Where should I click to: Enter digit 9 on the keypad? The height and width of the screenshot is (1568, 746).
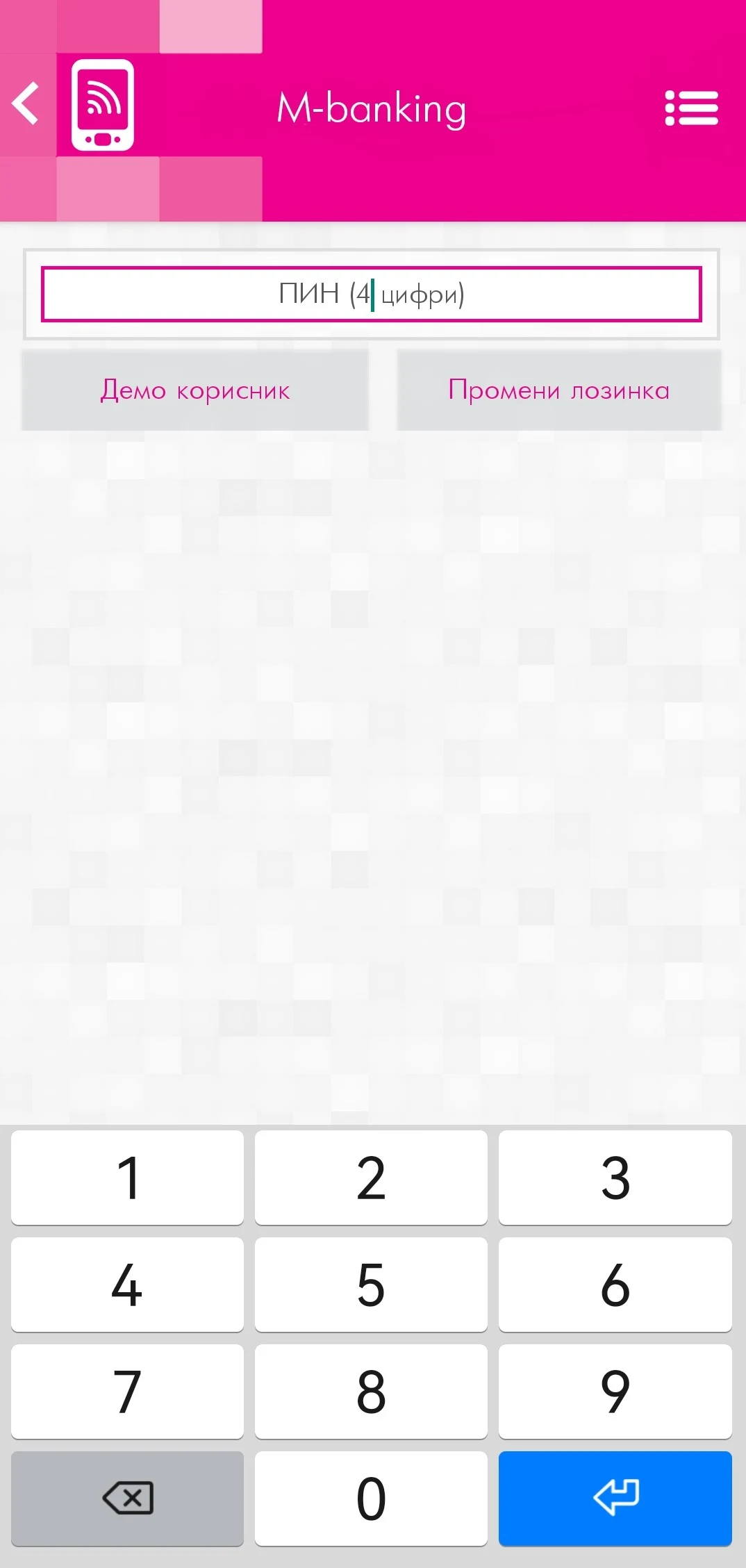[615, 1392]
